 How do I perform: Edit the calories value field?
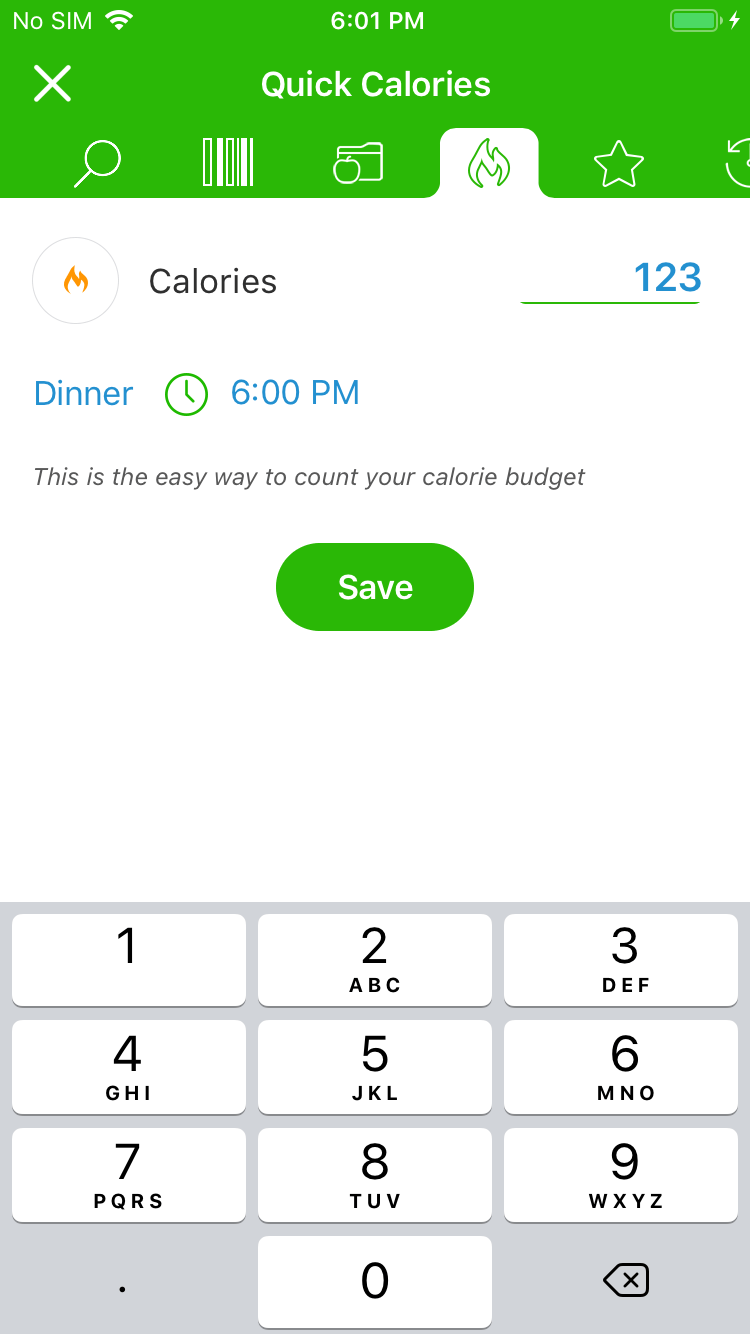point(612,279)
